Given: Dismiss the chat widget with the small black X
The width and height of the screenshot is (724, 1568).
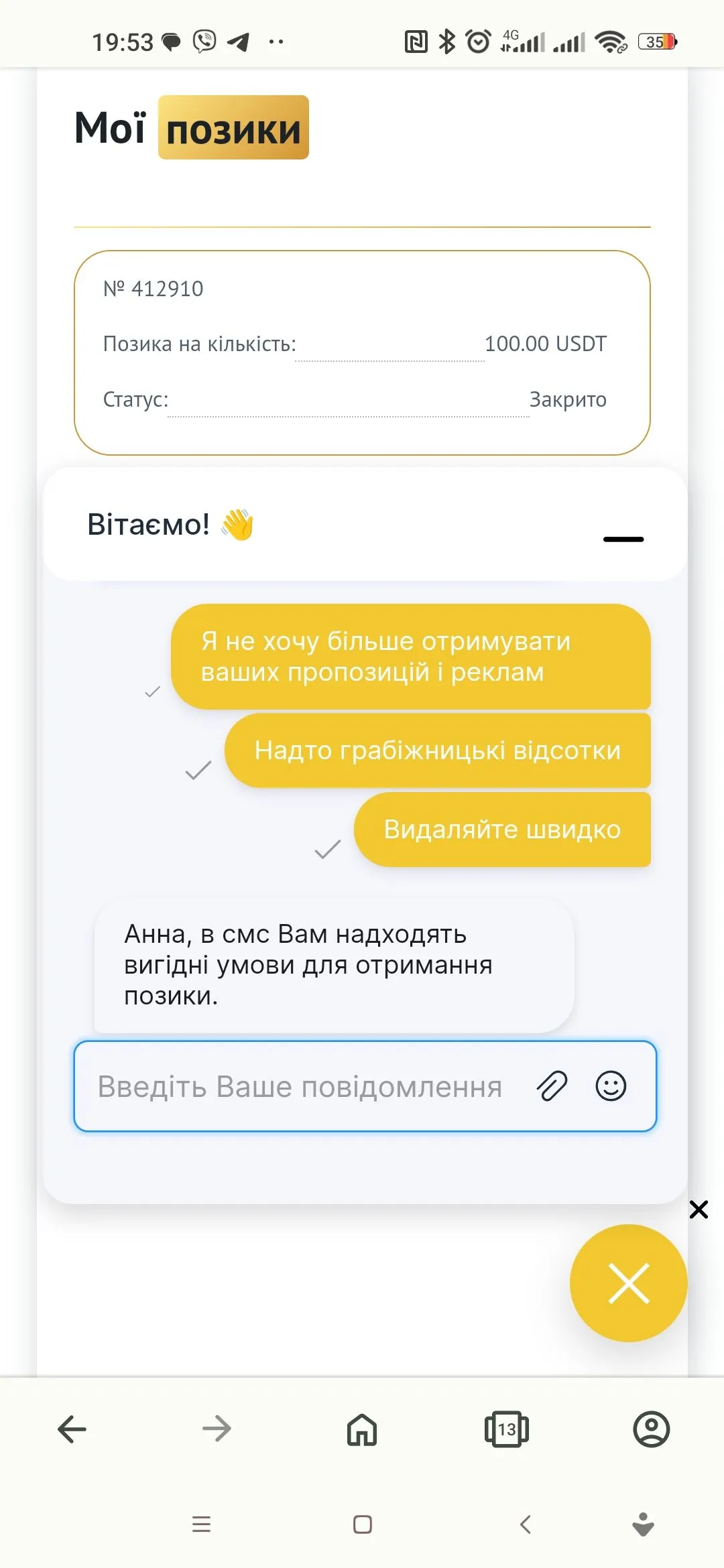Looking at the screenshot, I should 699,1210.
